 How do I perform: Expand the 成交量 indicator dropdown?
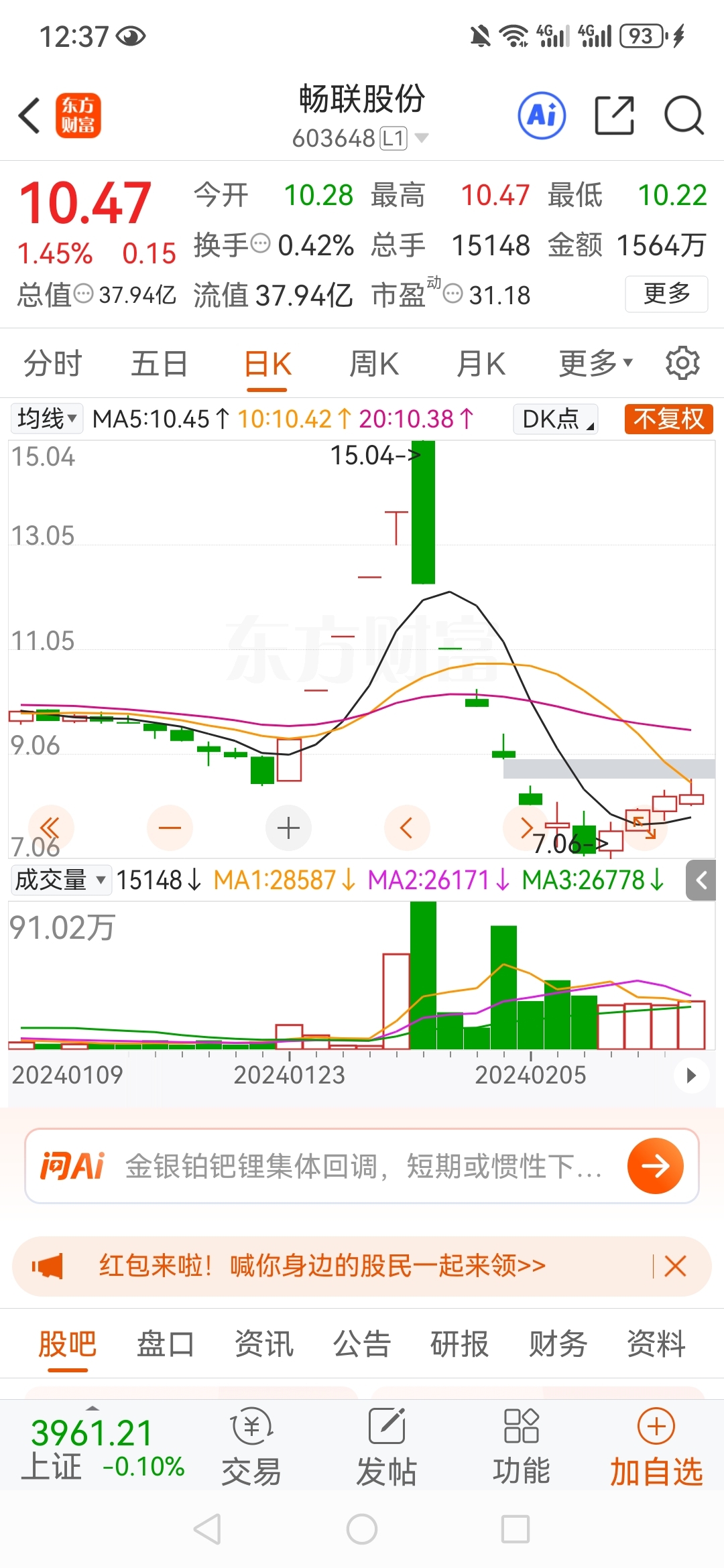click(60, 880)
